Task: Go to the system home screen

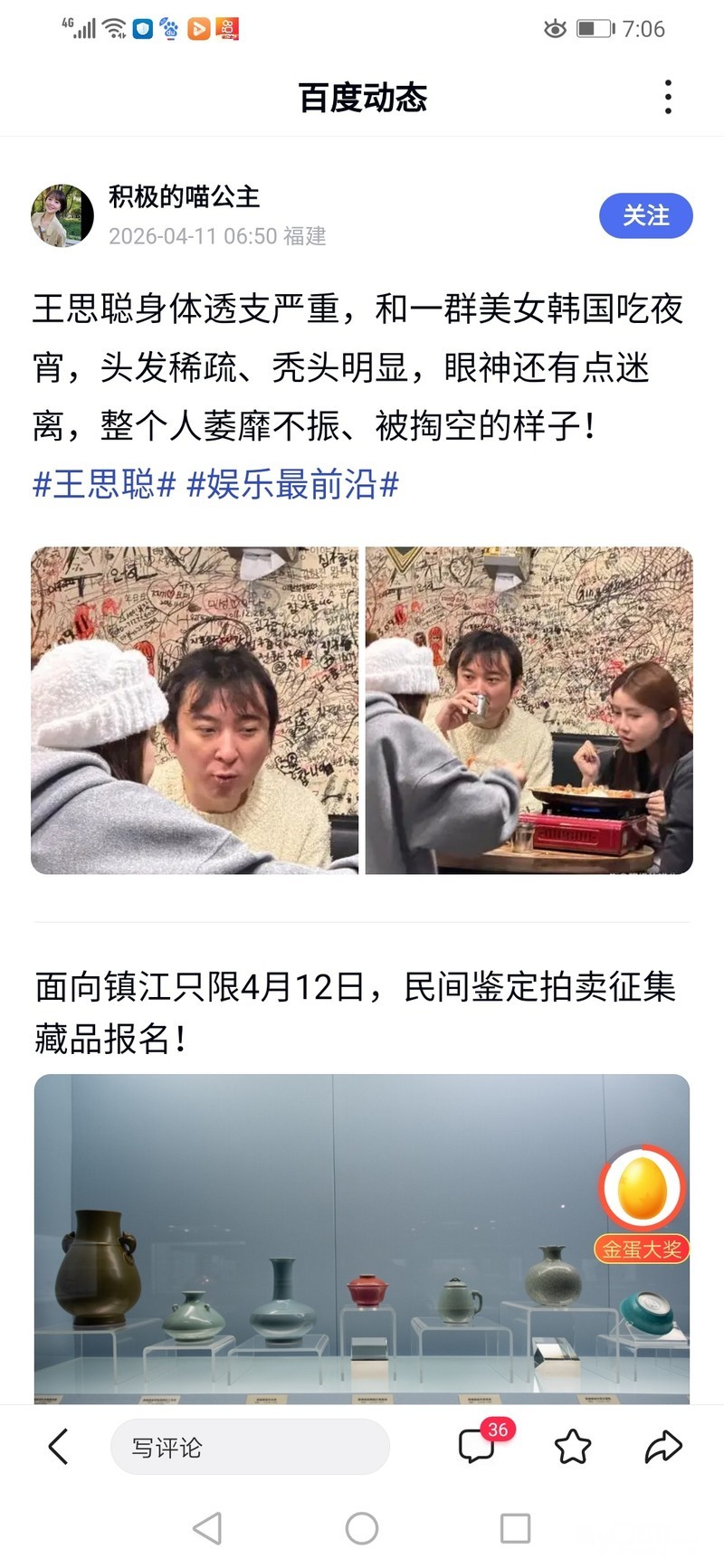Action: point(362,1528)
